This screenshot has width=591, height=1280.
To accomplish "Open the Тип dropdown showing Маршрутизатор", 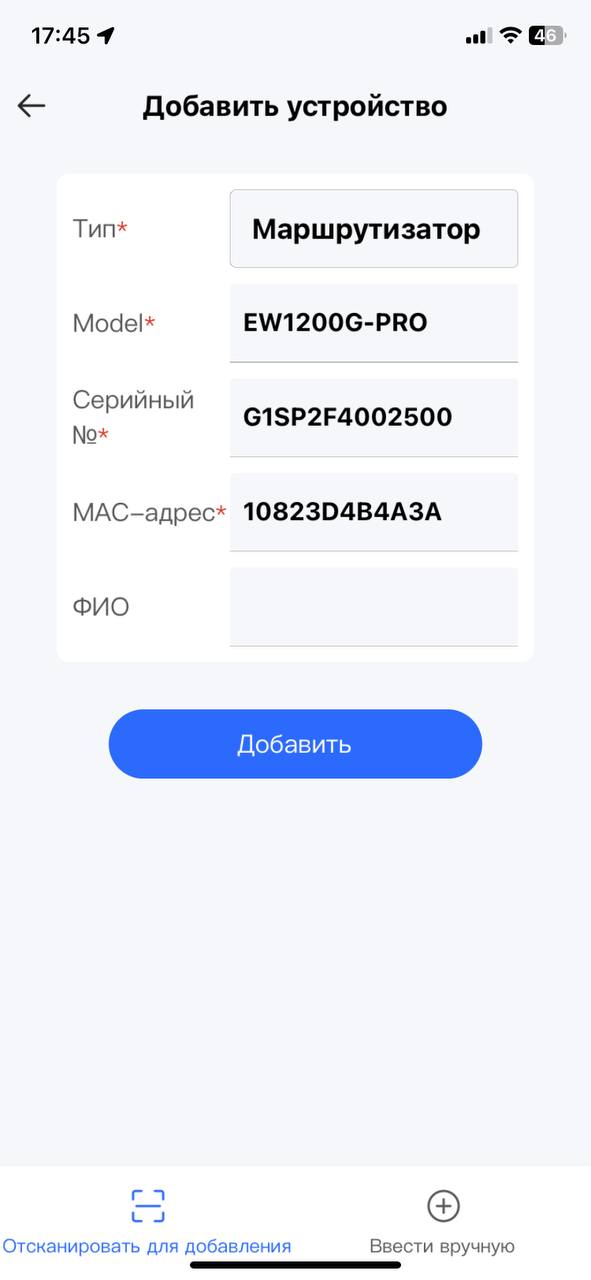I will click(x=374, y=229).
